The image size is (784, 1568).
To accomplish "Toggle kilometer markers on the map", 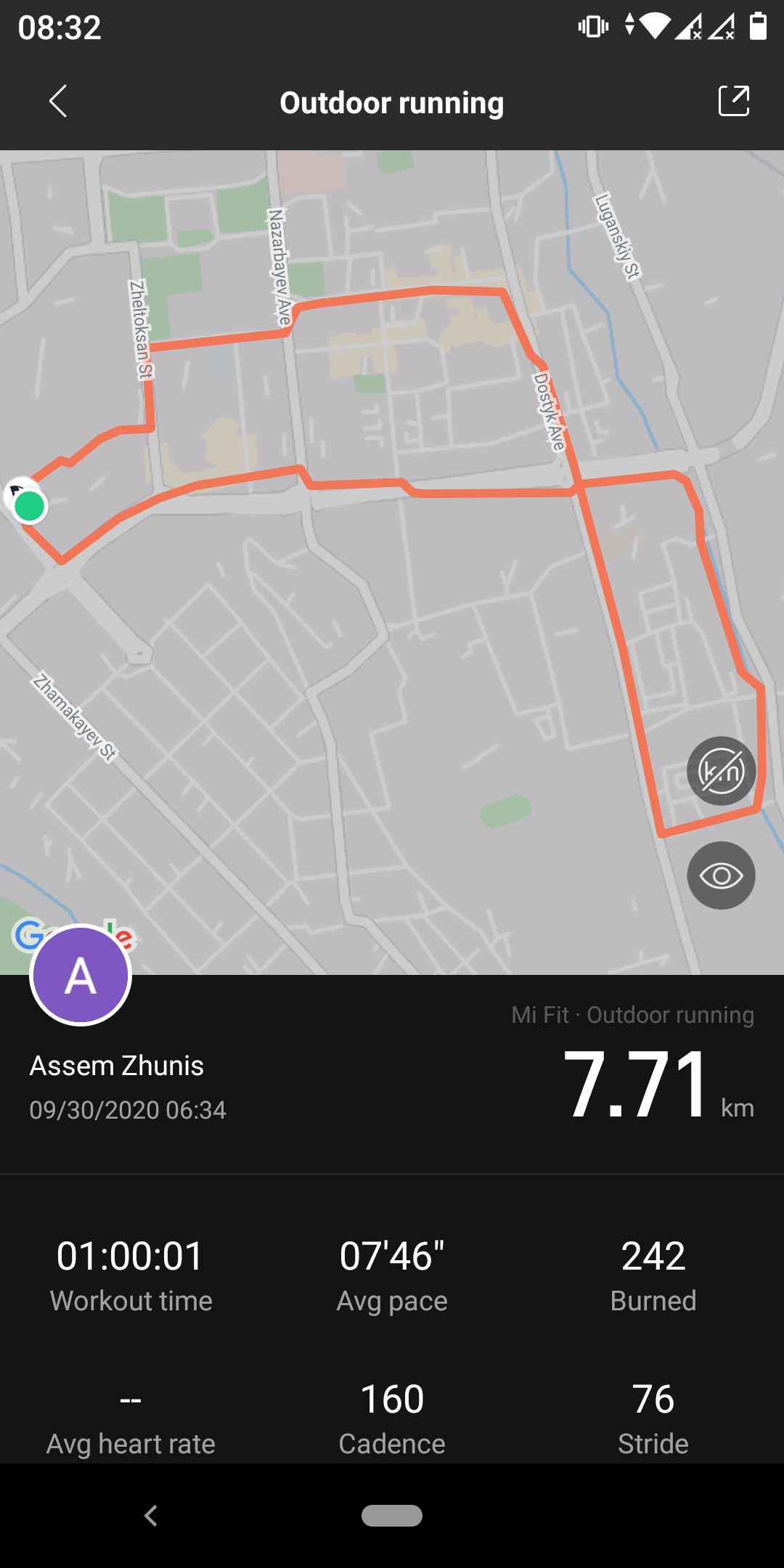I will coord(721,771).
